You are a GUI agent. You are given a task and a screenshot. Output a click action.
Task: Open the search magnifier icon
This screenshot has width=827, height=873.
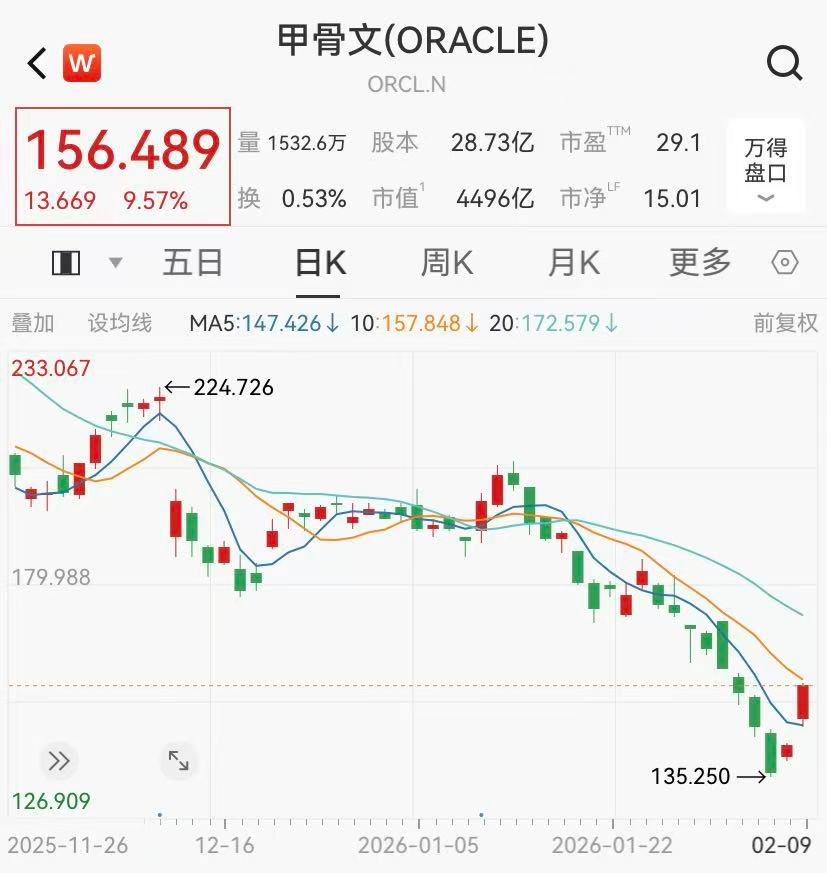[784, 64]
